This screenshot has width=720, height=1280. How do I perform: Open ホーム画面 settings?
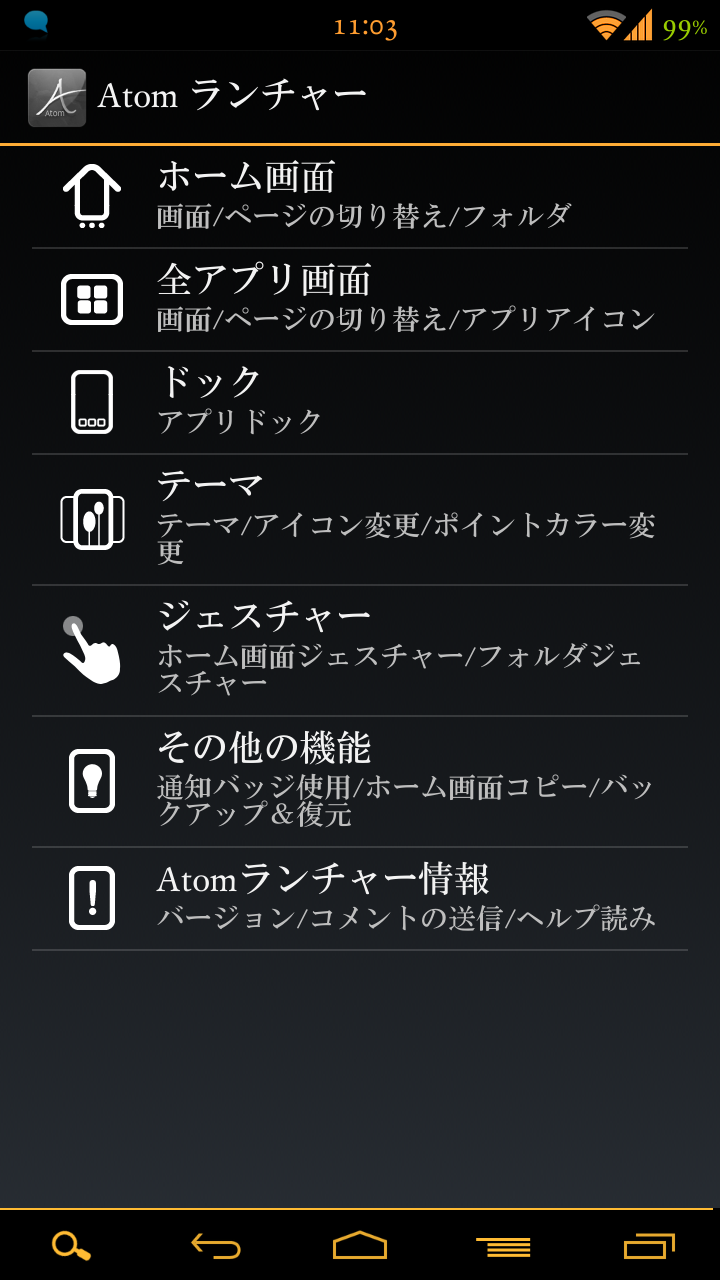click(x=360, y=197)
